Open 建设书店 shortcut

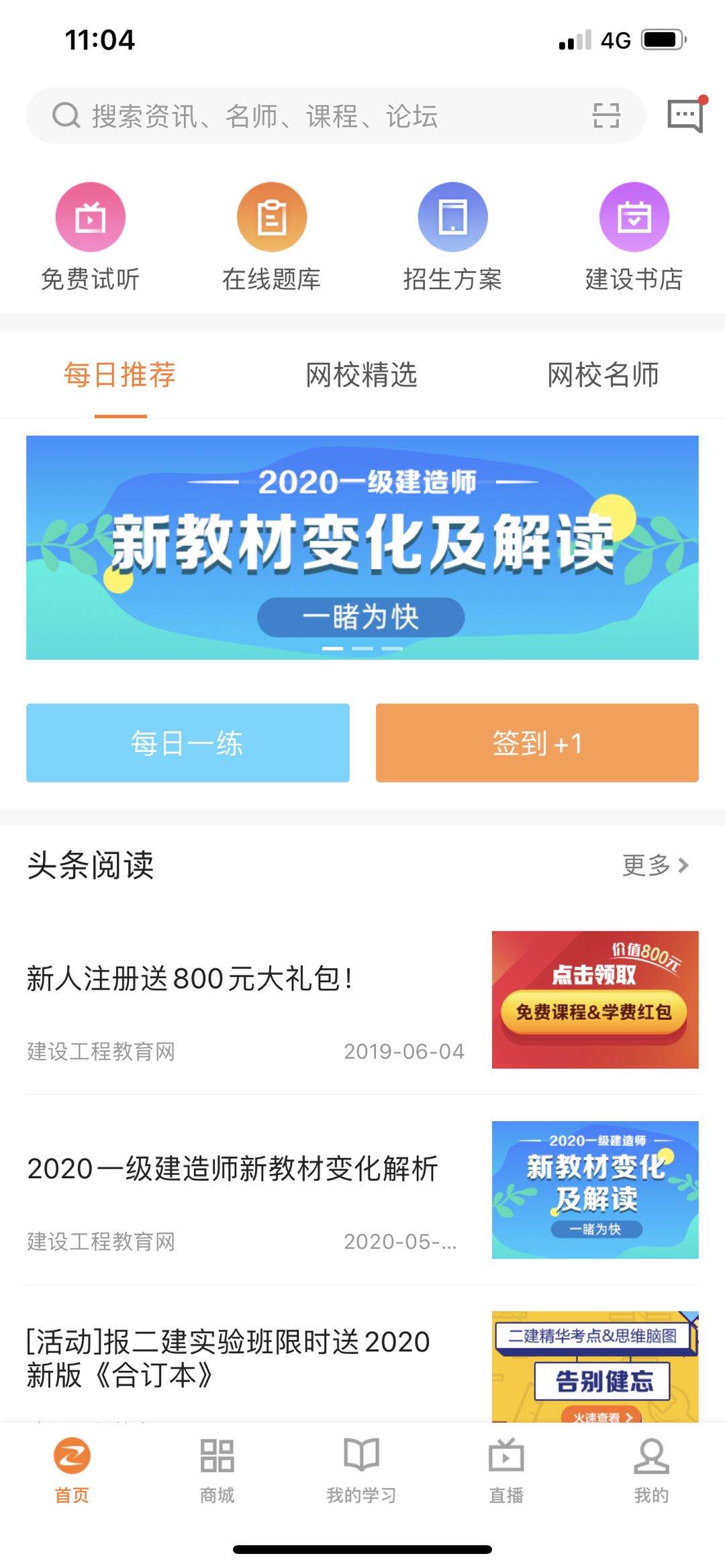click(634, 236)
